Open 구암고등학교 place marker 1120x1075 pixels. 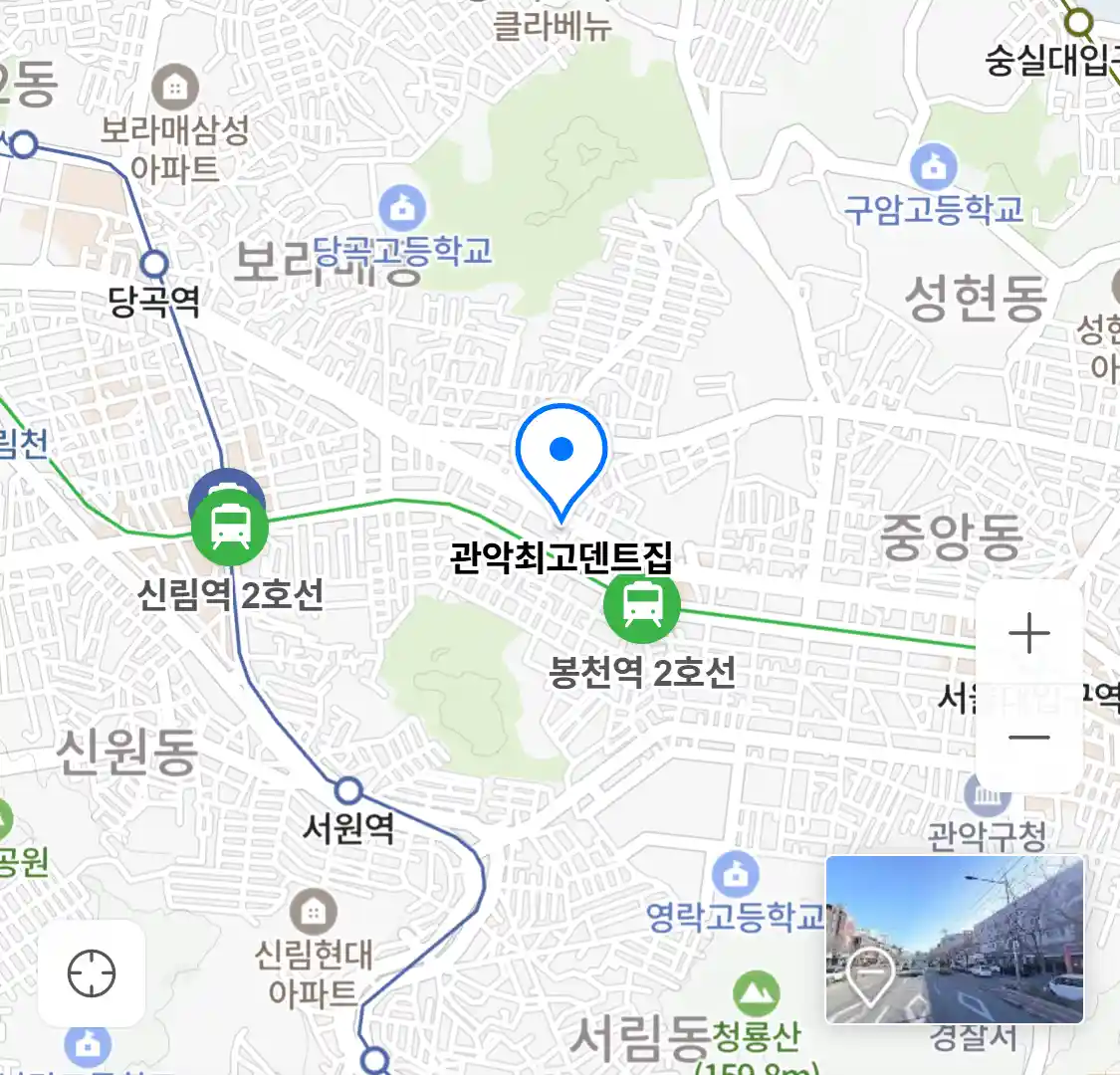[x=933, y=167]
